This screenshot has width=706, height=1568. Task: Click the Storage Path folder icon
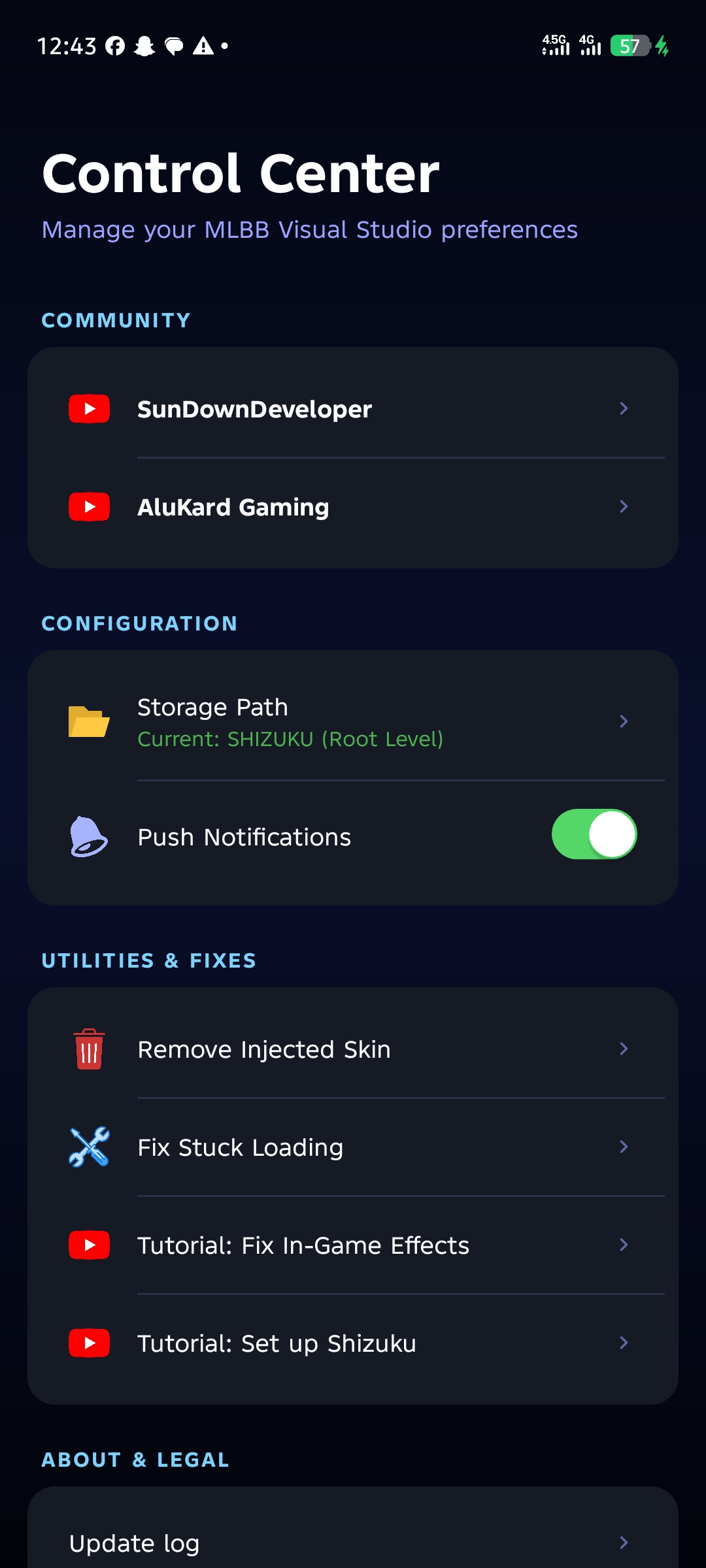89,721
